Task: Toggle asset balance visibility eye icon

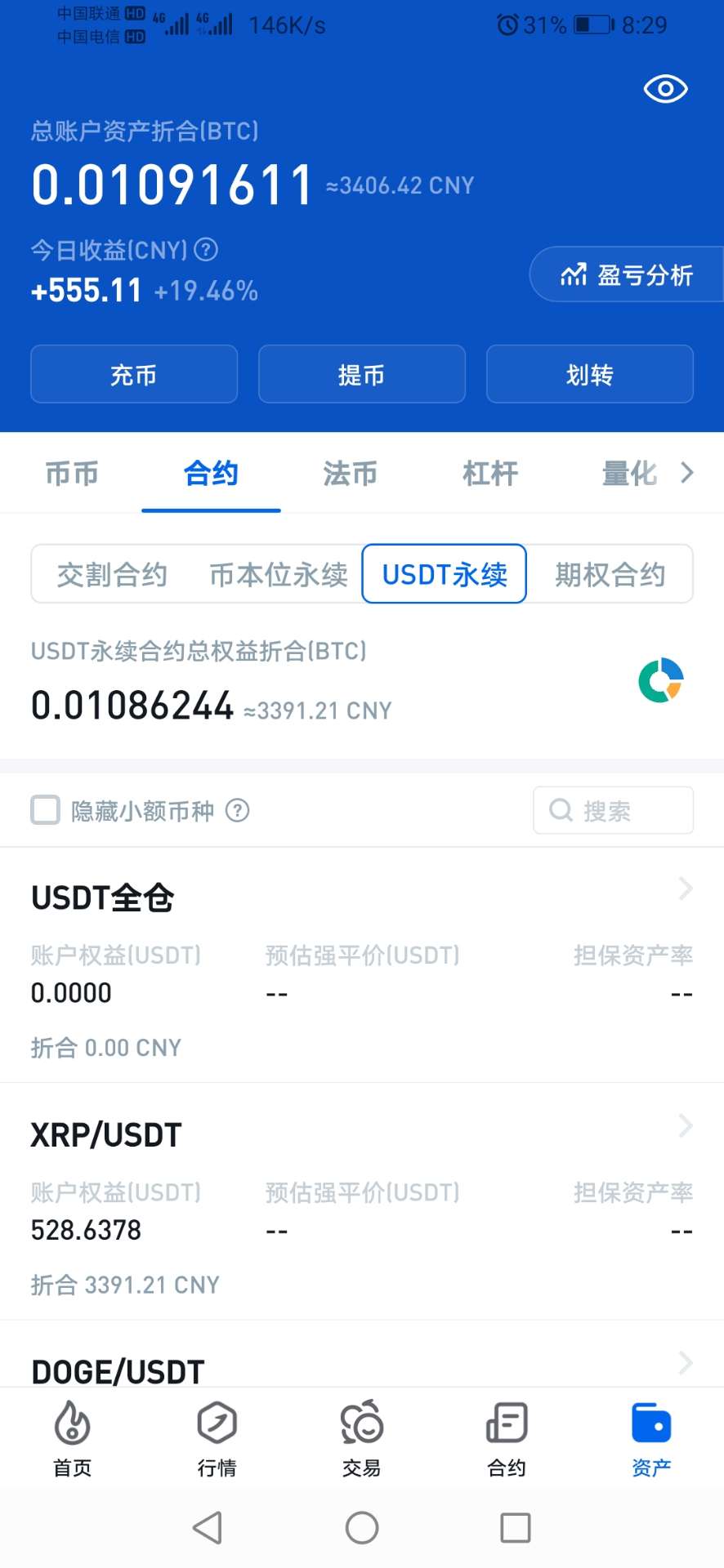Action: pos(665,89)
